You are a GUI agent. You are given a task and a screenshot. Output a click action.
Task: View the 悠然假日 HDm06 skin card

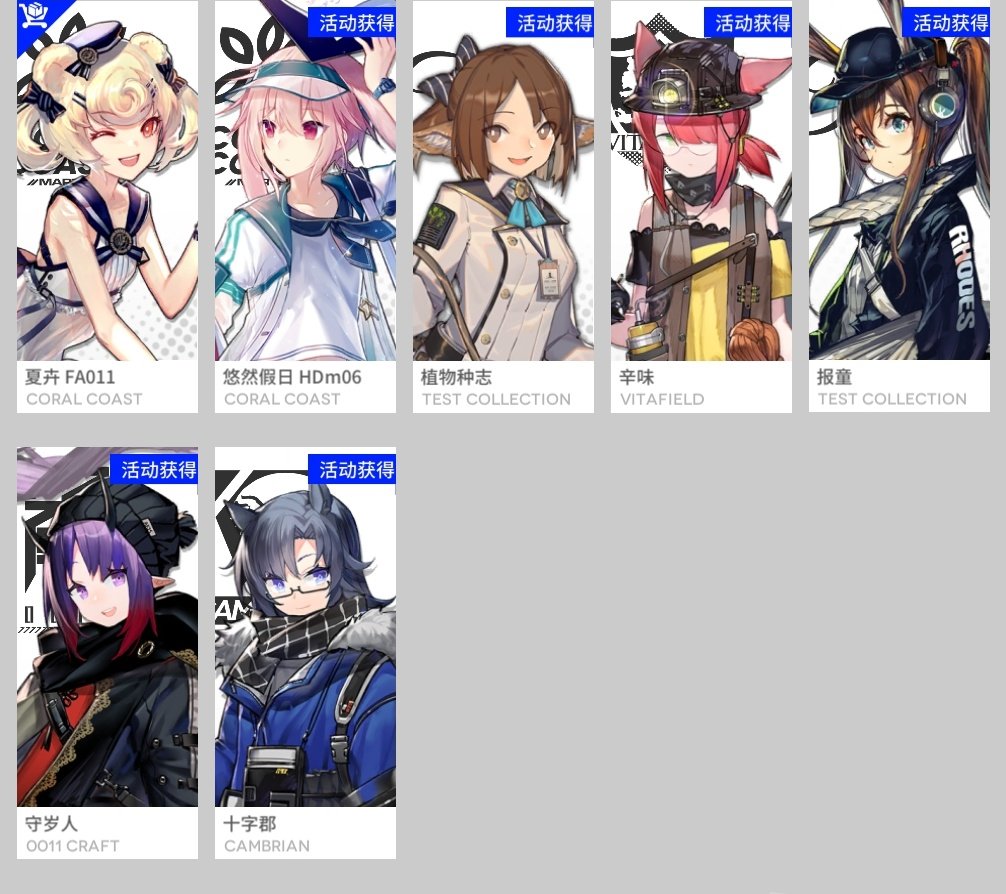pos(305,205)
